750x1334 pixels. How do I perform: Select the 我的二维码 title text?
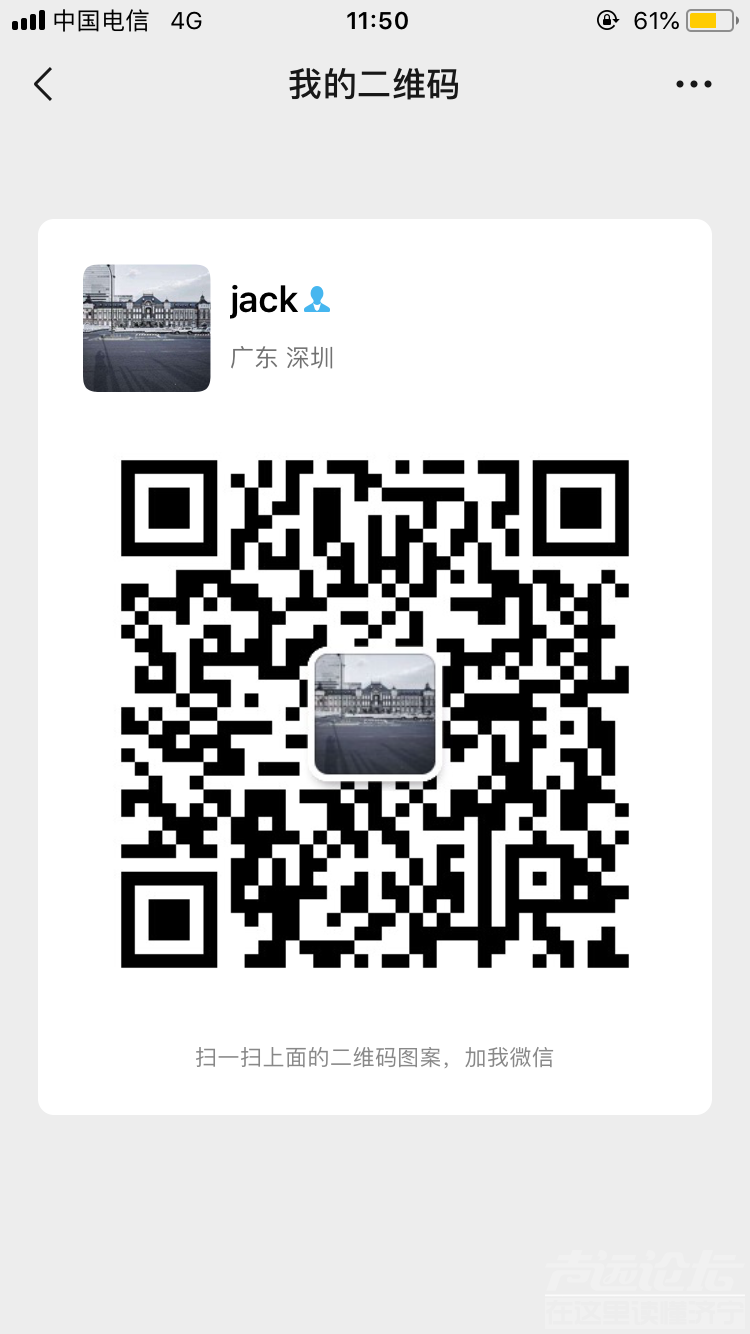click(375, 85)
